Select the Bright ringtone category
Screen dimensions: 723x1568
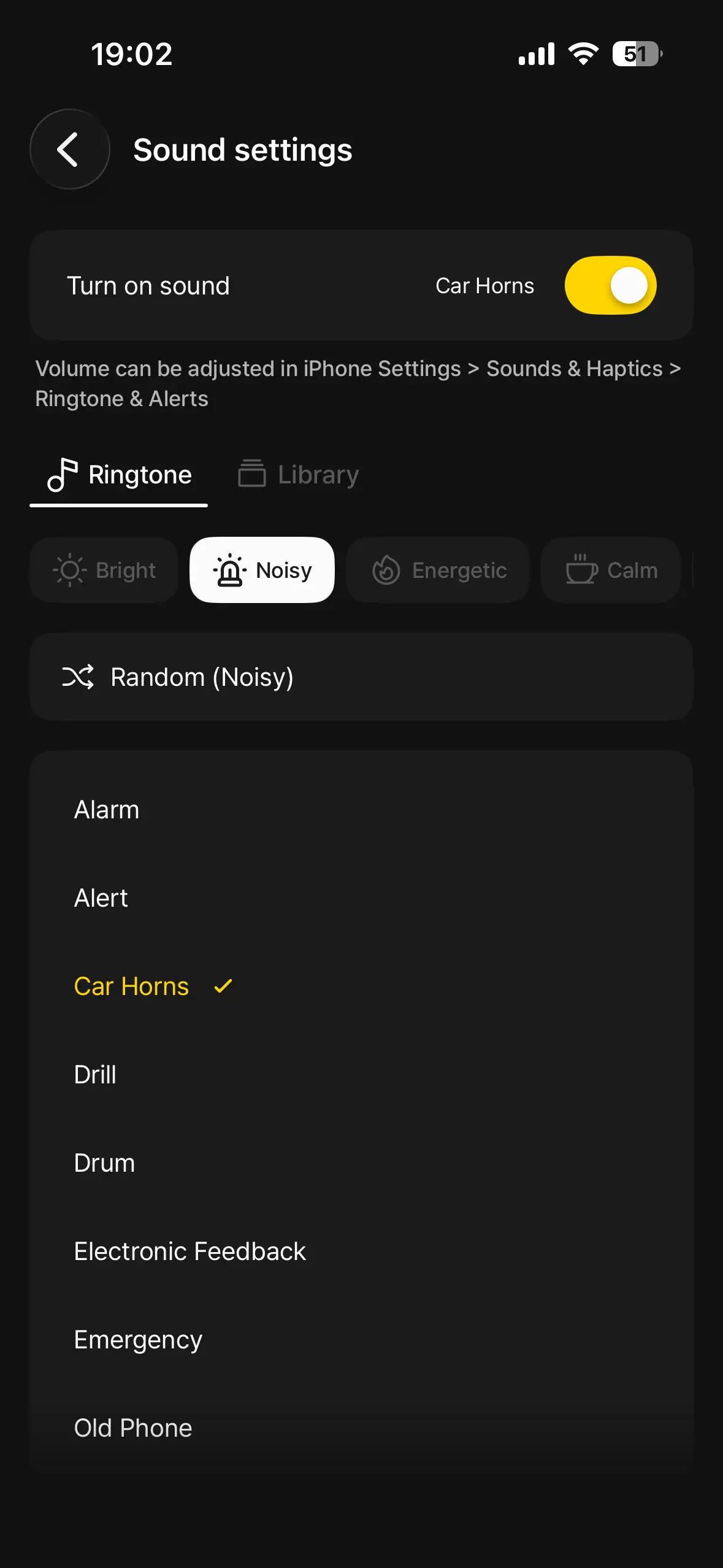103,569
